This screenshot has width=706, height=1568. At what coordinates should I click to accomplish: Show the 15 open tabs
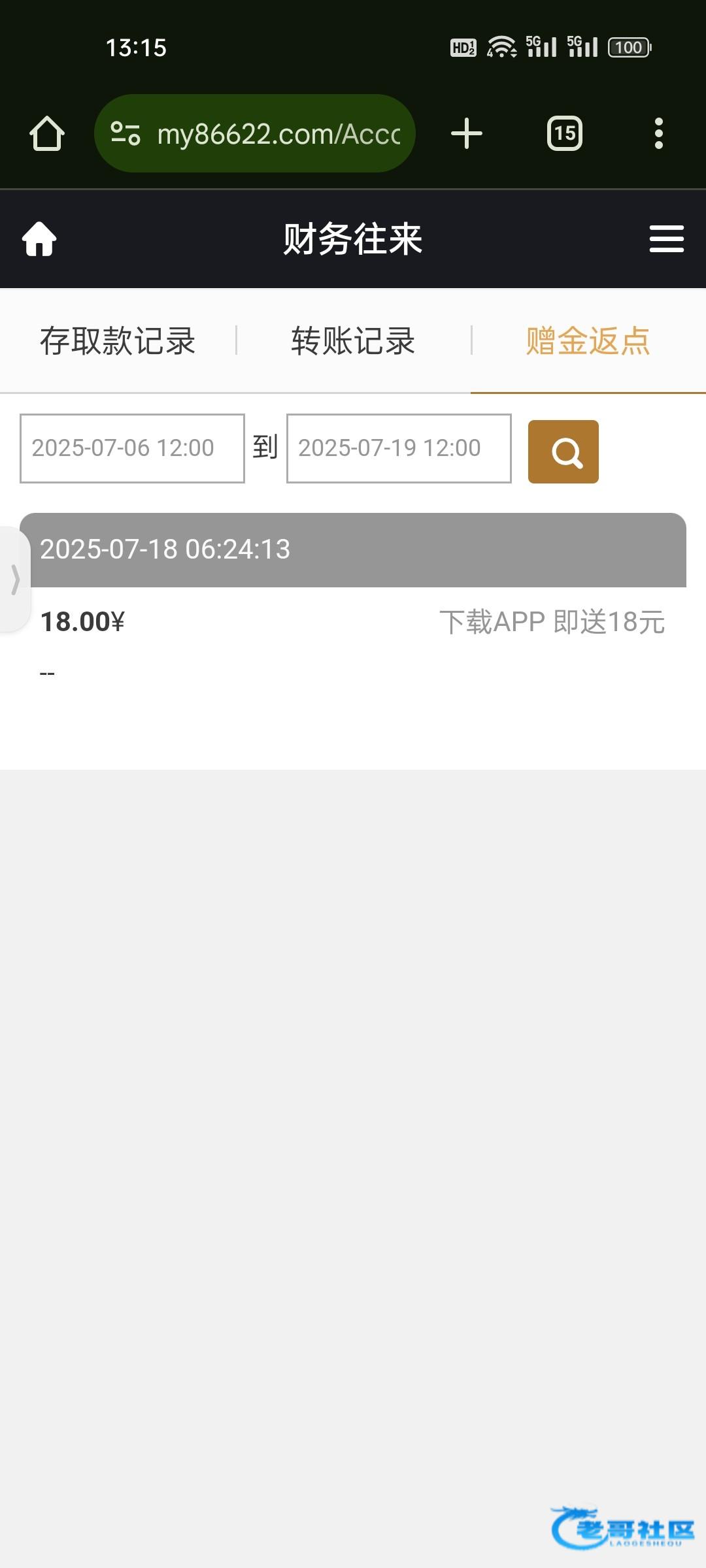(x=564, y=134)
